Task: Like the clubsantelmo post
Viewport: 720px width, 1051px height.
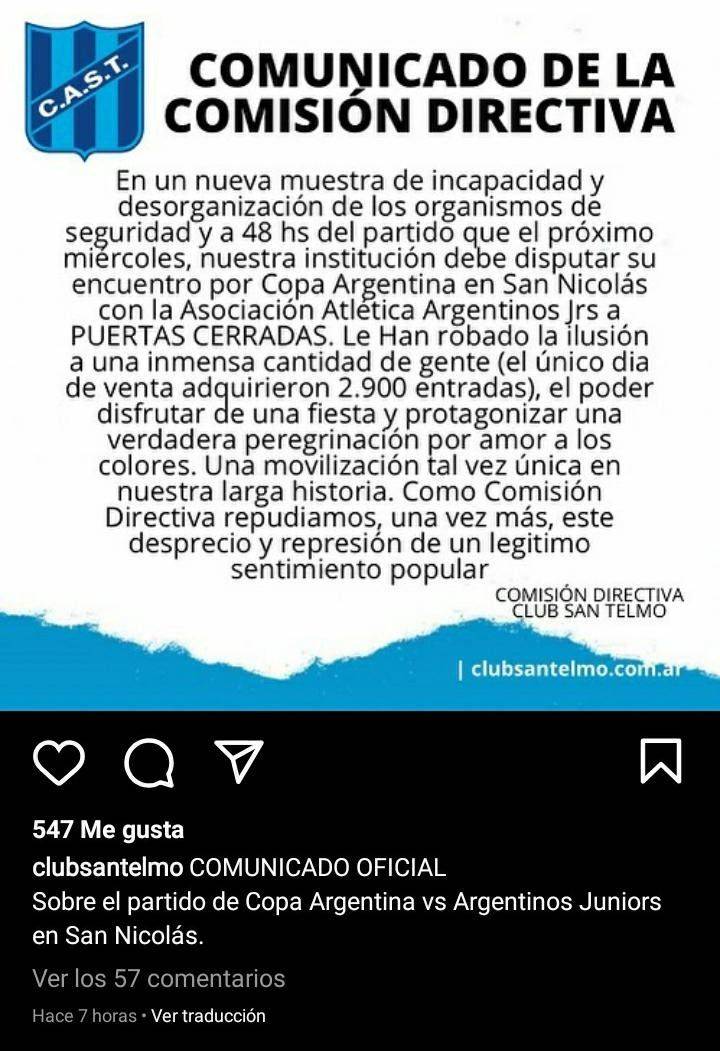Action: pyautogui.click(x=59, y=763)
